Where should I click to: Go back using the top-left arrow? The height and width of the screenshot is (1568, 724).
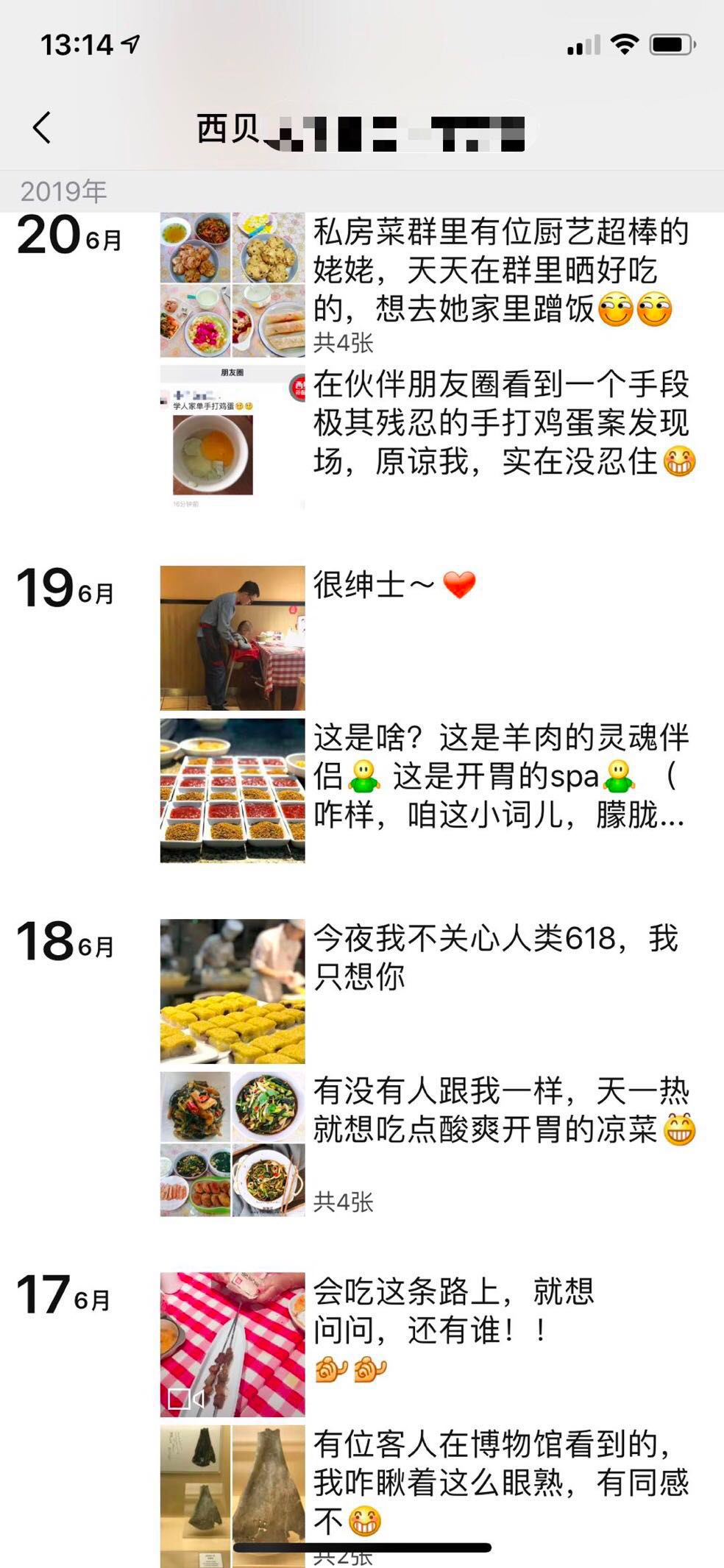point(42,127)
